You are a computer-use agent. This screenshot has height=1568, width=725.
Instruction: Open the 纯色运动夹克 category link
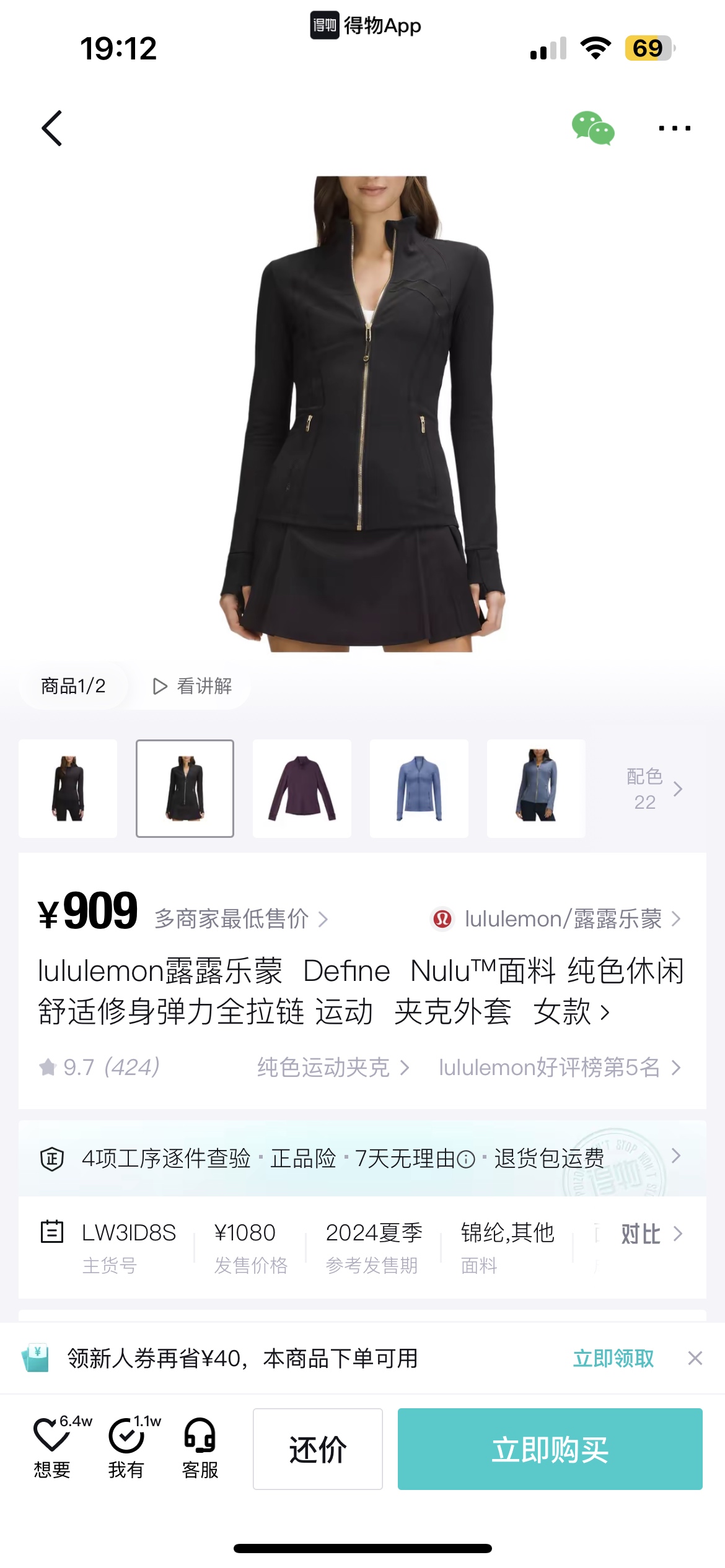[x=333, y=1068]
